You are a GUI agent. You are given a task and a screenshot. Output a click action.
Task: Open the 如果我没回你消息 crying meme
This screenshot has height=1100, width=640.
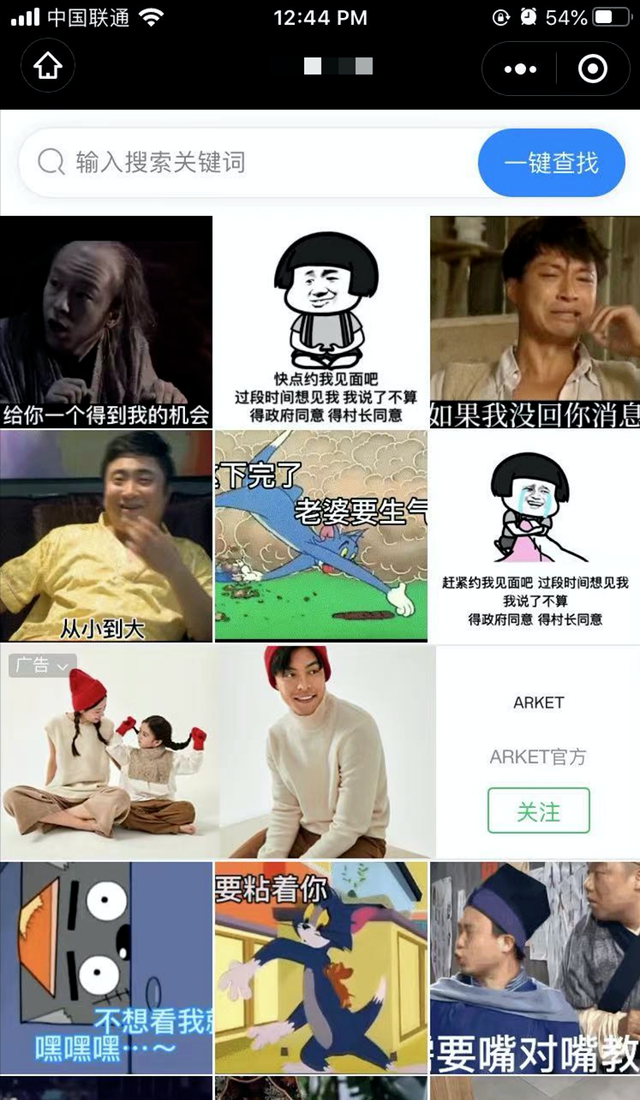(535, 322)
